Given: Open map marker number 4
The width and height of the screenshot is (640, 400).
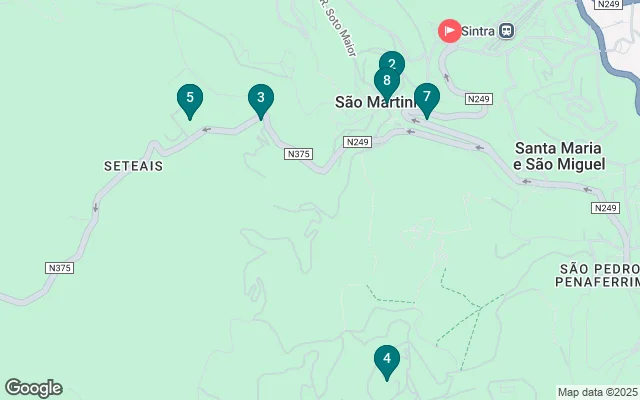Looking at the screenshot, I should coord(387,359).
